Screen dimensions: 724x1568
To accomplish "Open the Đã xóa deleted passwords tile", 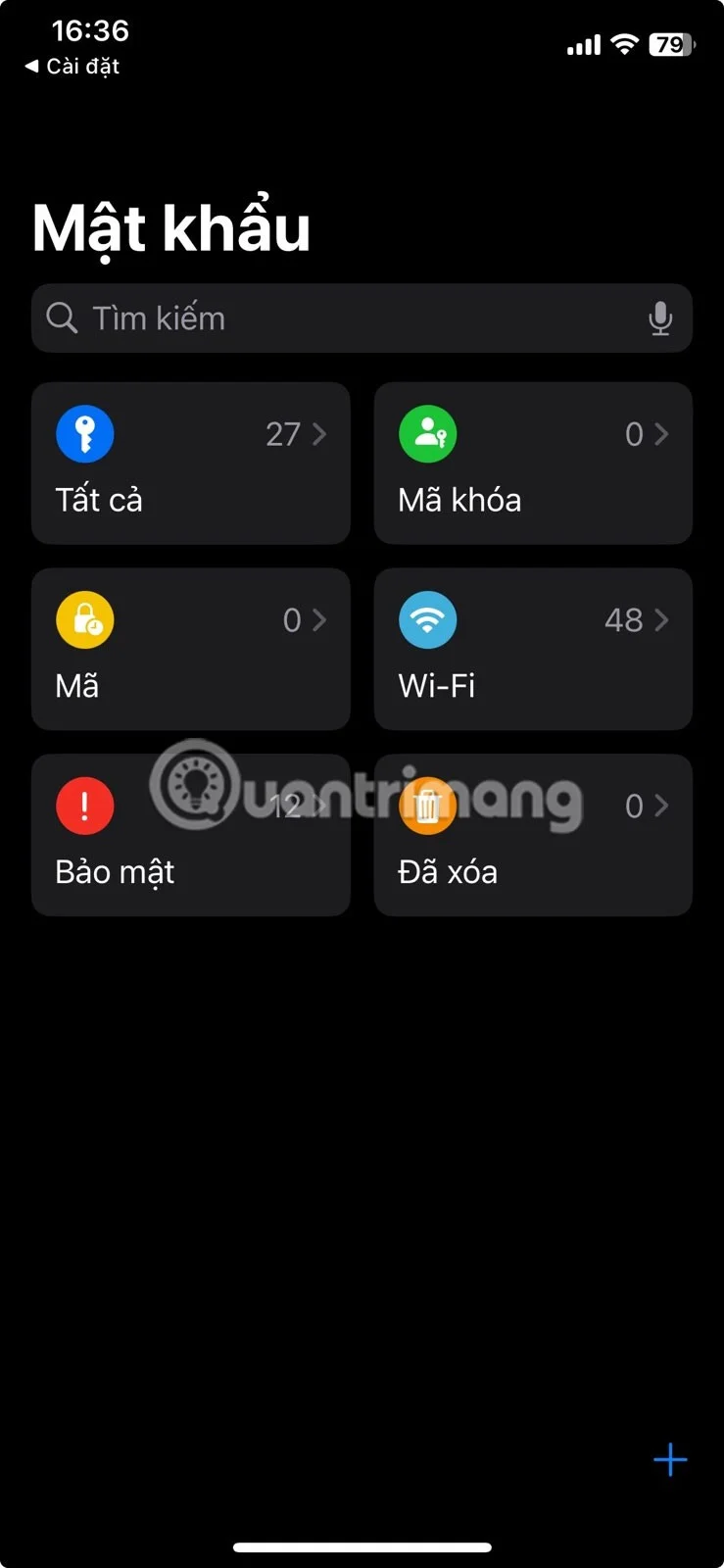I will 533,835.
